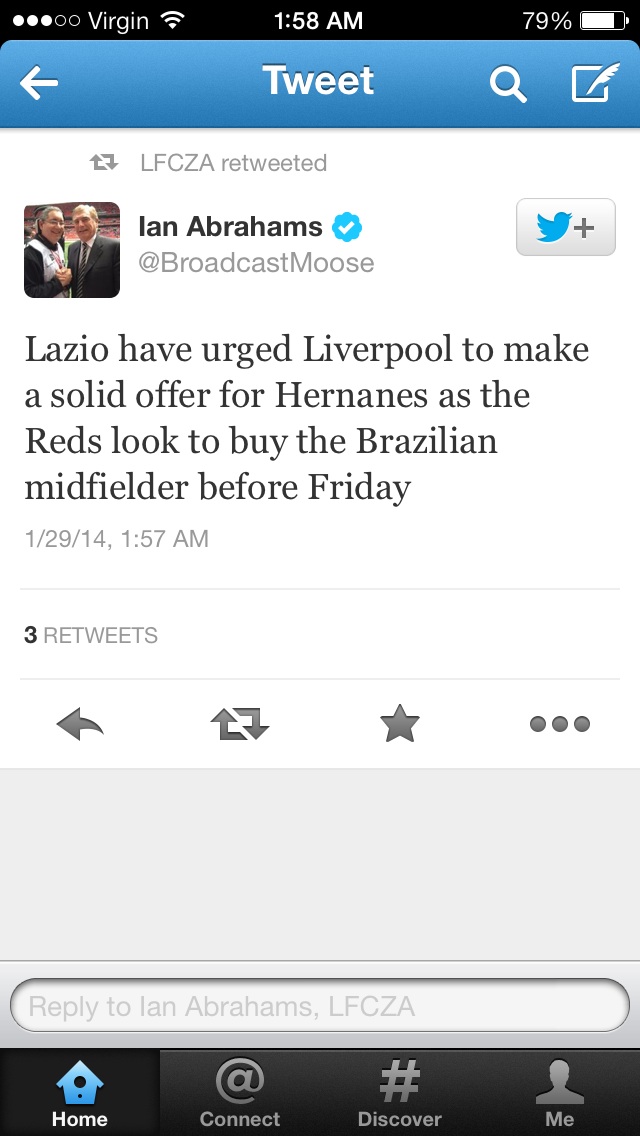Go back using the top-left arrow
The width and height of the screenshot is (640, 1136).
pyautogui.click(x=39, y=84)
